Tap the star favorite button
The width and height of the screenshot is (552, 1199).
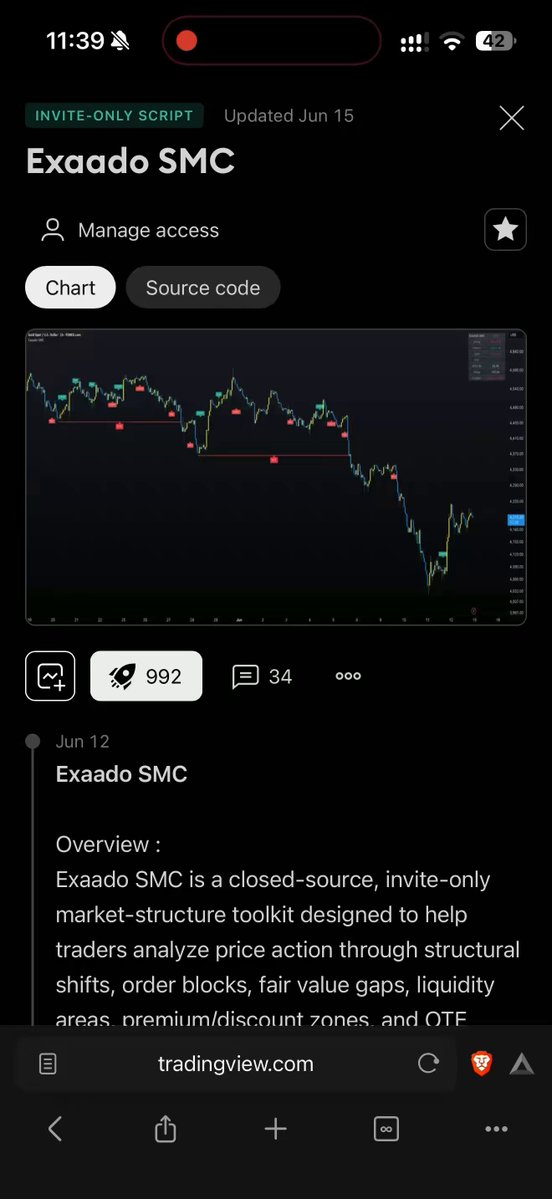[505, 229]
